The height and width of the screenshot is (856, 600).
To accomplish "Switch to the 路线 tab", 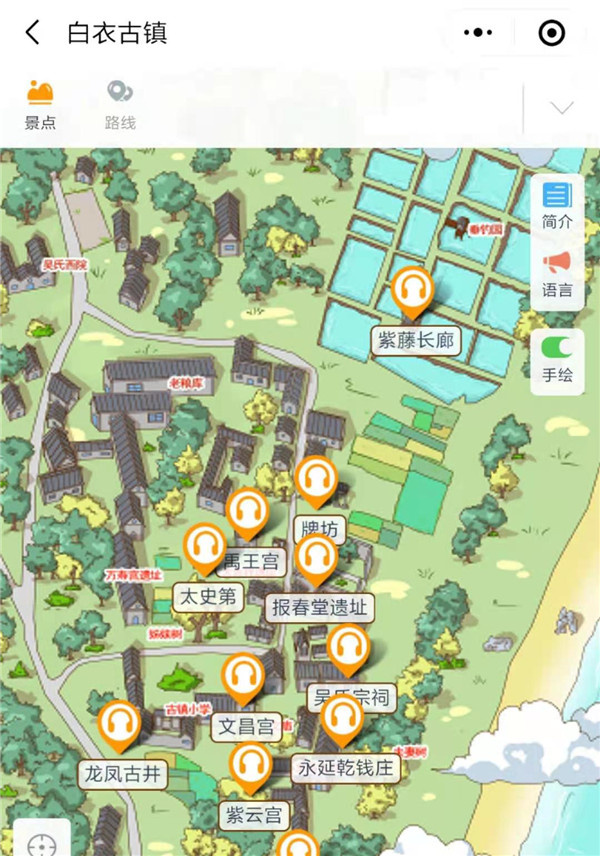I will [x=120, y=105].
